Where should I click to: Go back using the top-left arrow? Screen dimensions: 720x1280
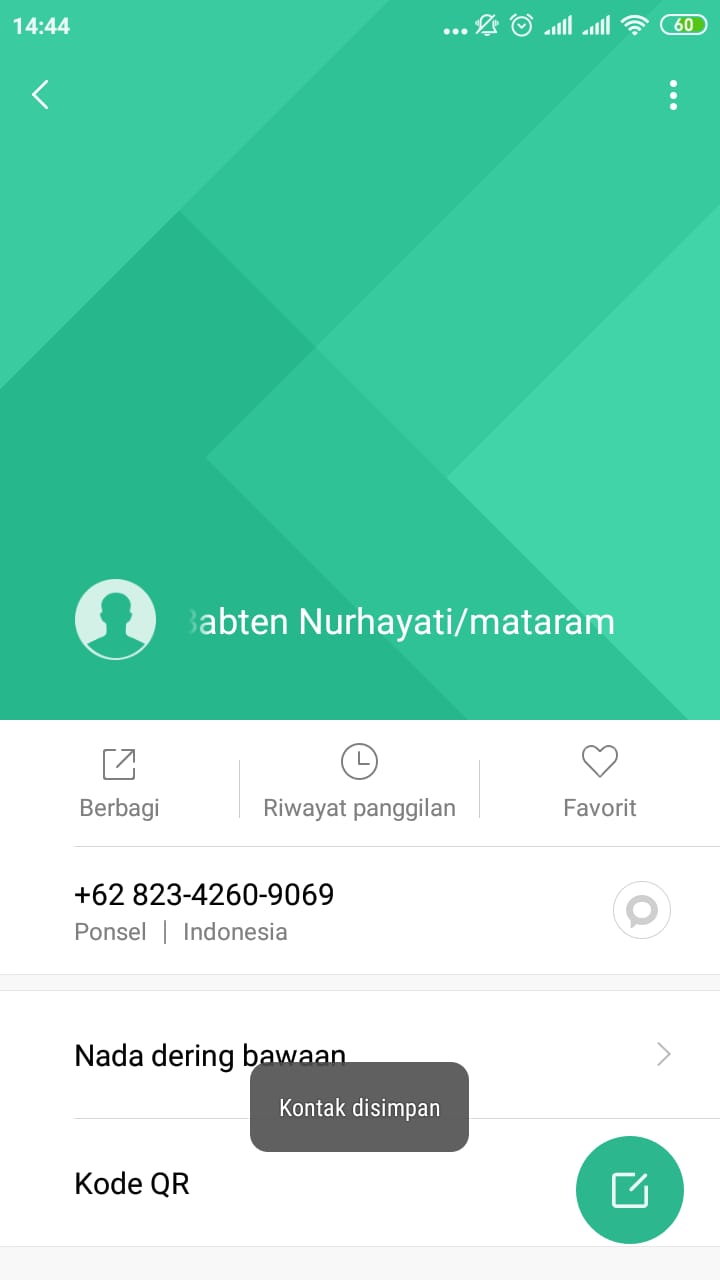click(40, 95)
